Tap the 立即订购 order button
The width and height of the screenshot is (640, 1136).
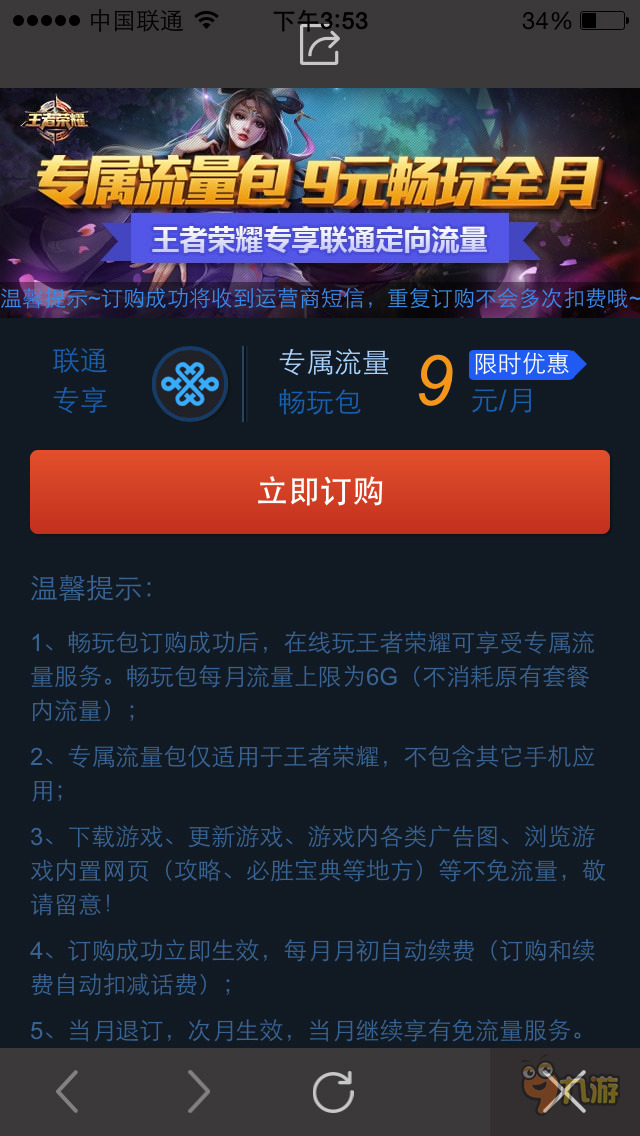320,492
